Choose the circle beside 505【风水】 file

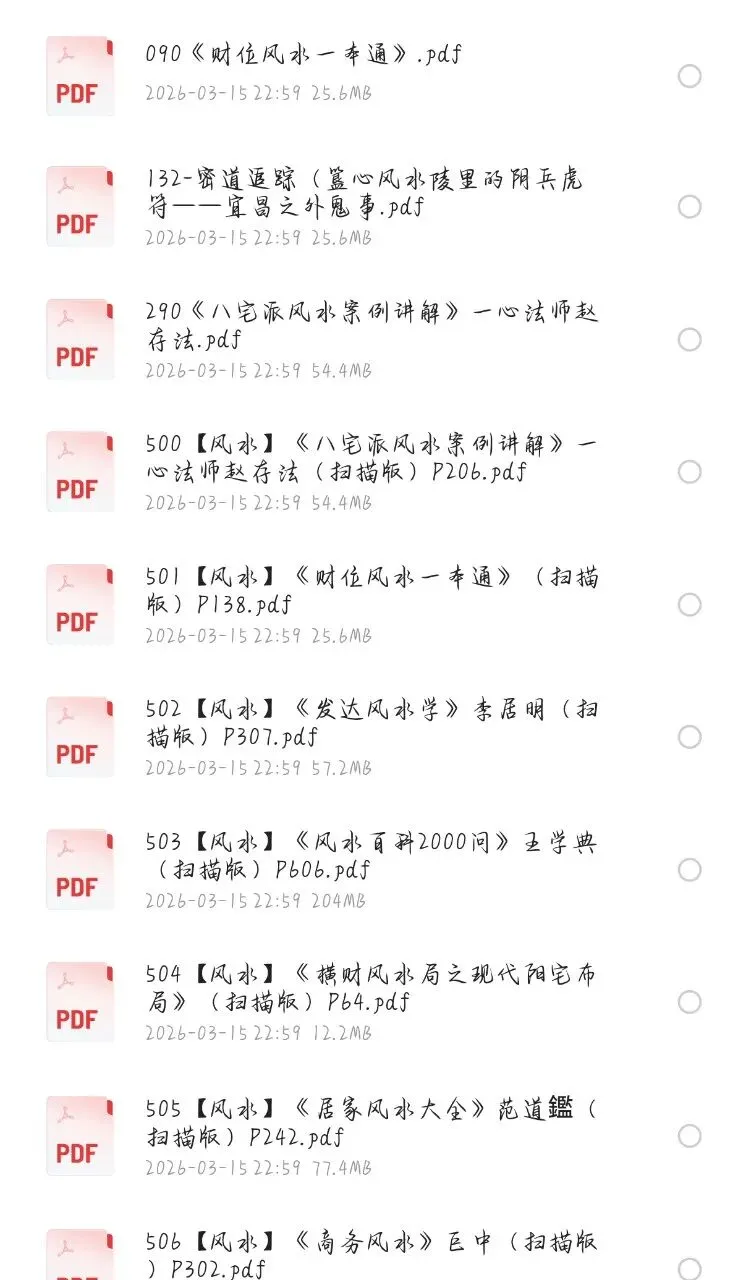[690, 1136]
